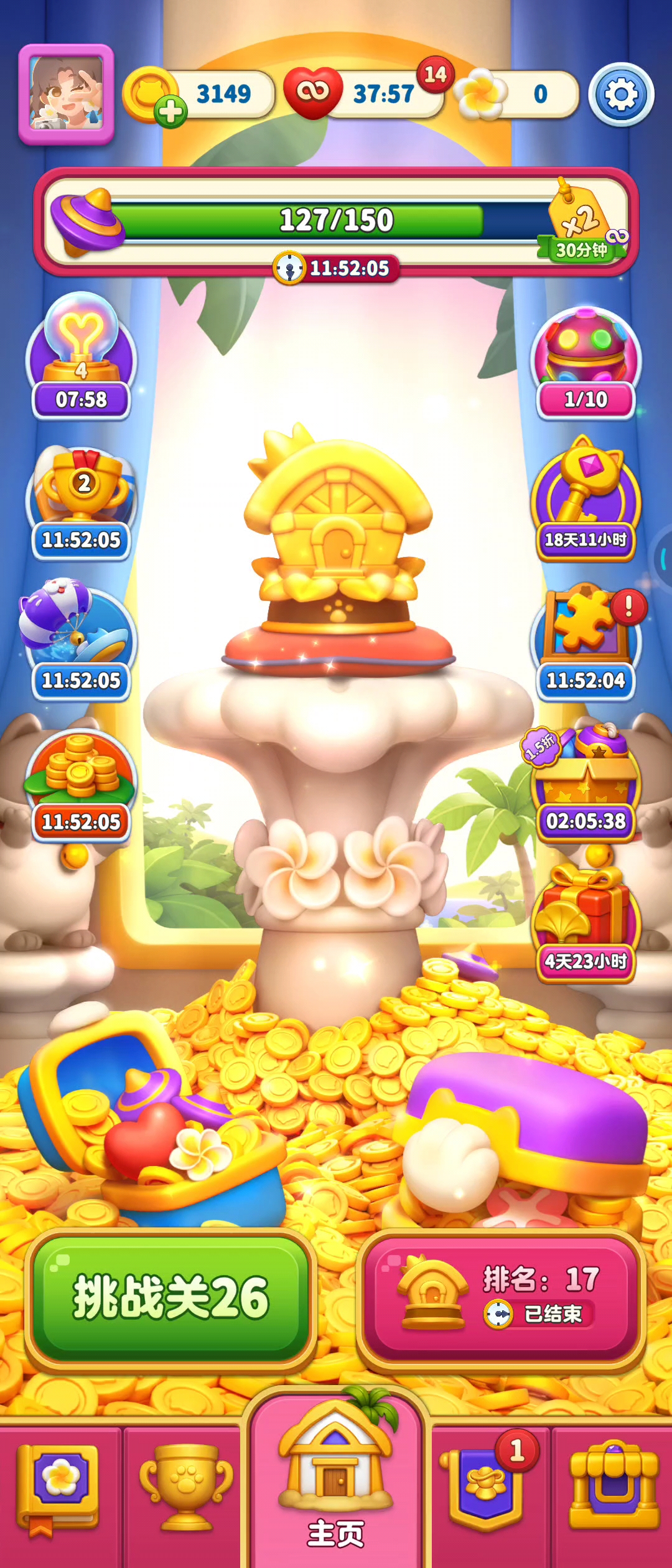Open the heart bulb 07:58 event
Image resolution: width=672 pixels, height=1568 pixels.
[81, 358]
